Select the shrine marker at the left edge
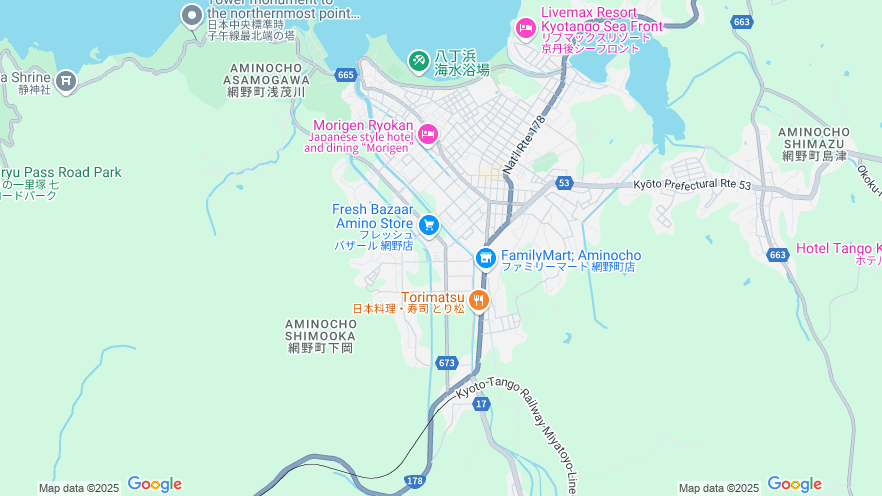The width and height of the screenshot is (882, 496). click(66, 79)
